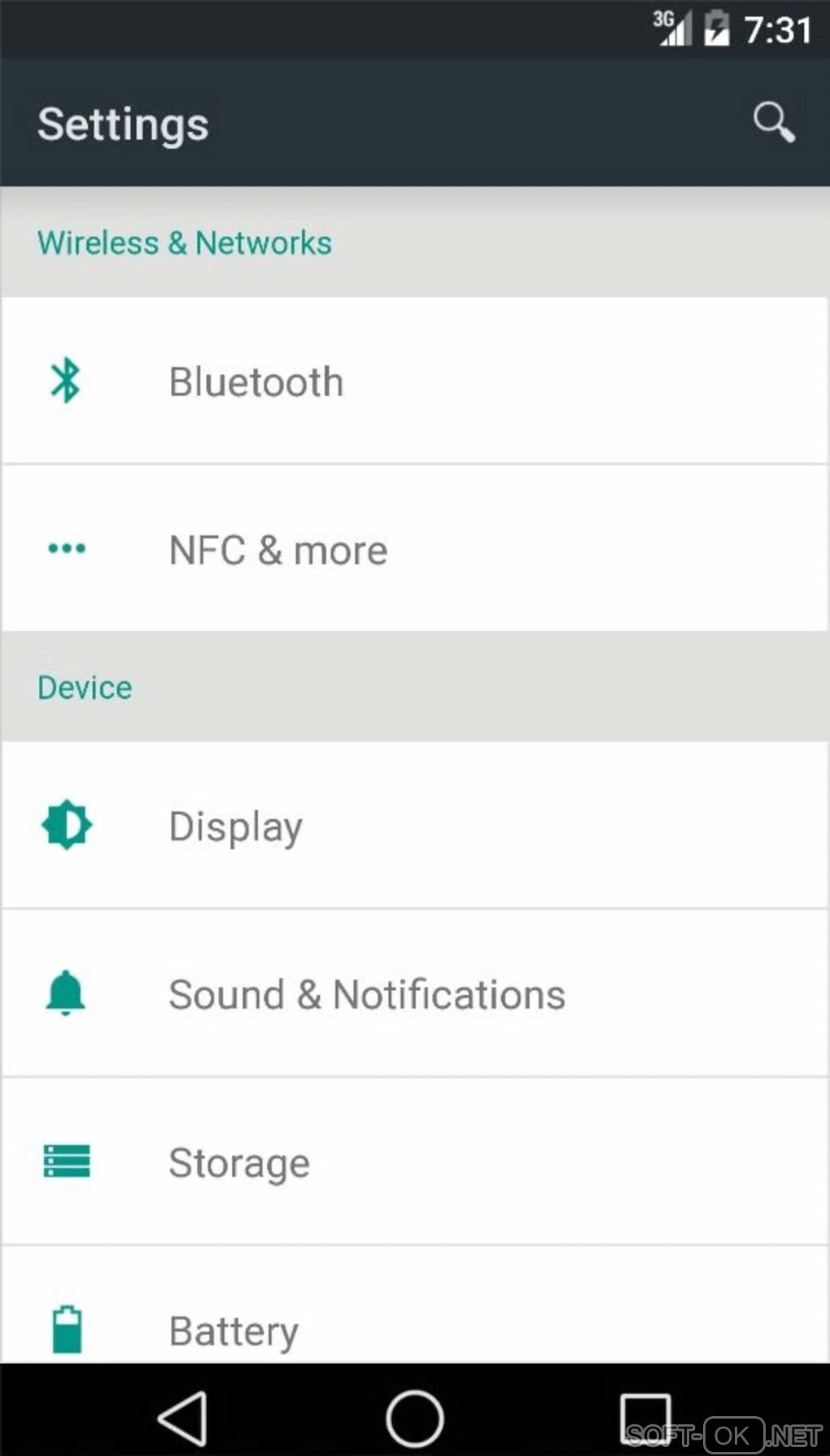Go to the home screen

click(415, 1419)
